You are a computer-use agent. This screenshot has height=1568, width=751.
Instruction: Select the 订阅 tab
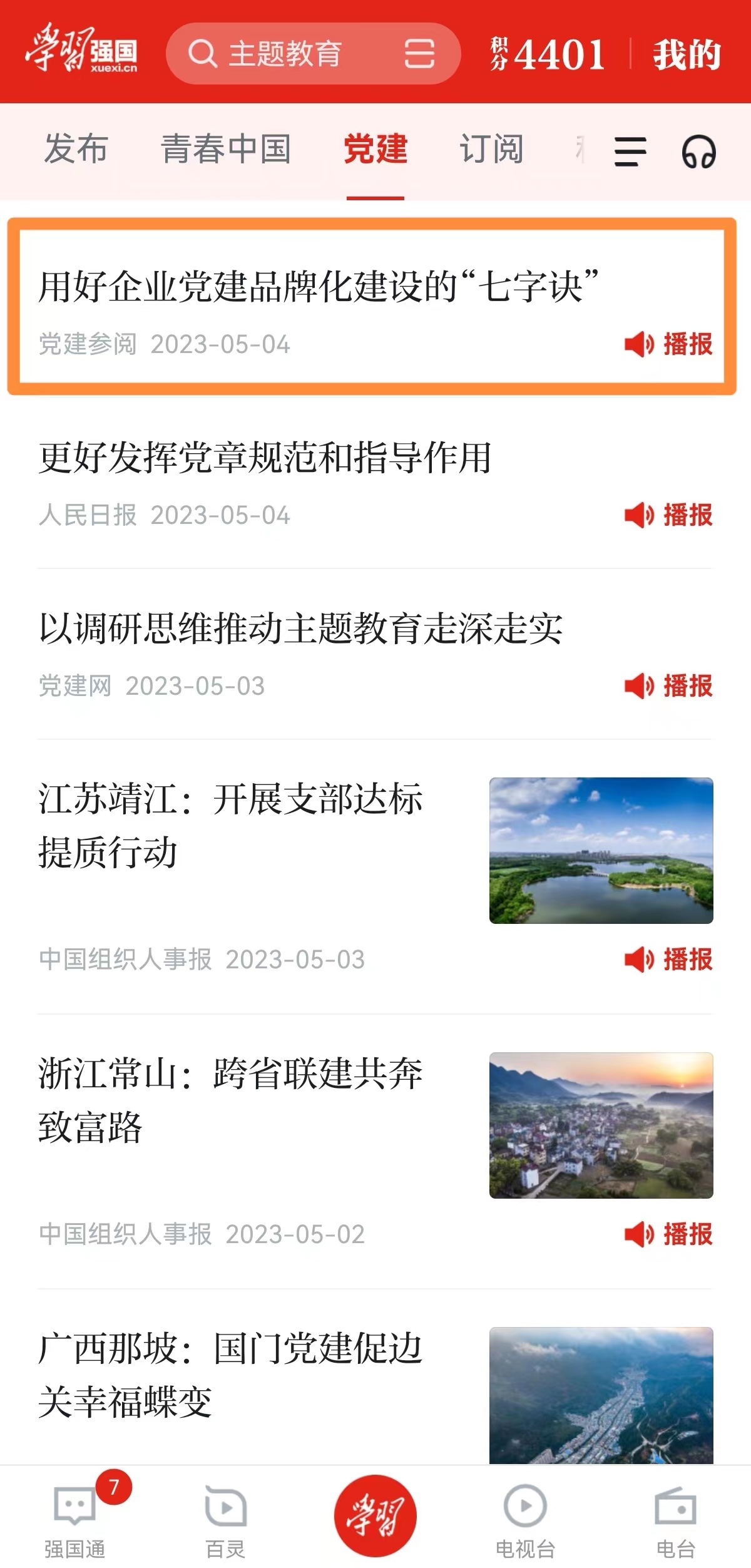pyautogui.click(x=491, y=149)
